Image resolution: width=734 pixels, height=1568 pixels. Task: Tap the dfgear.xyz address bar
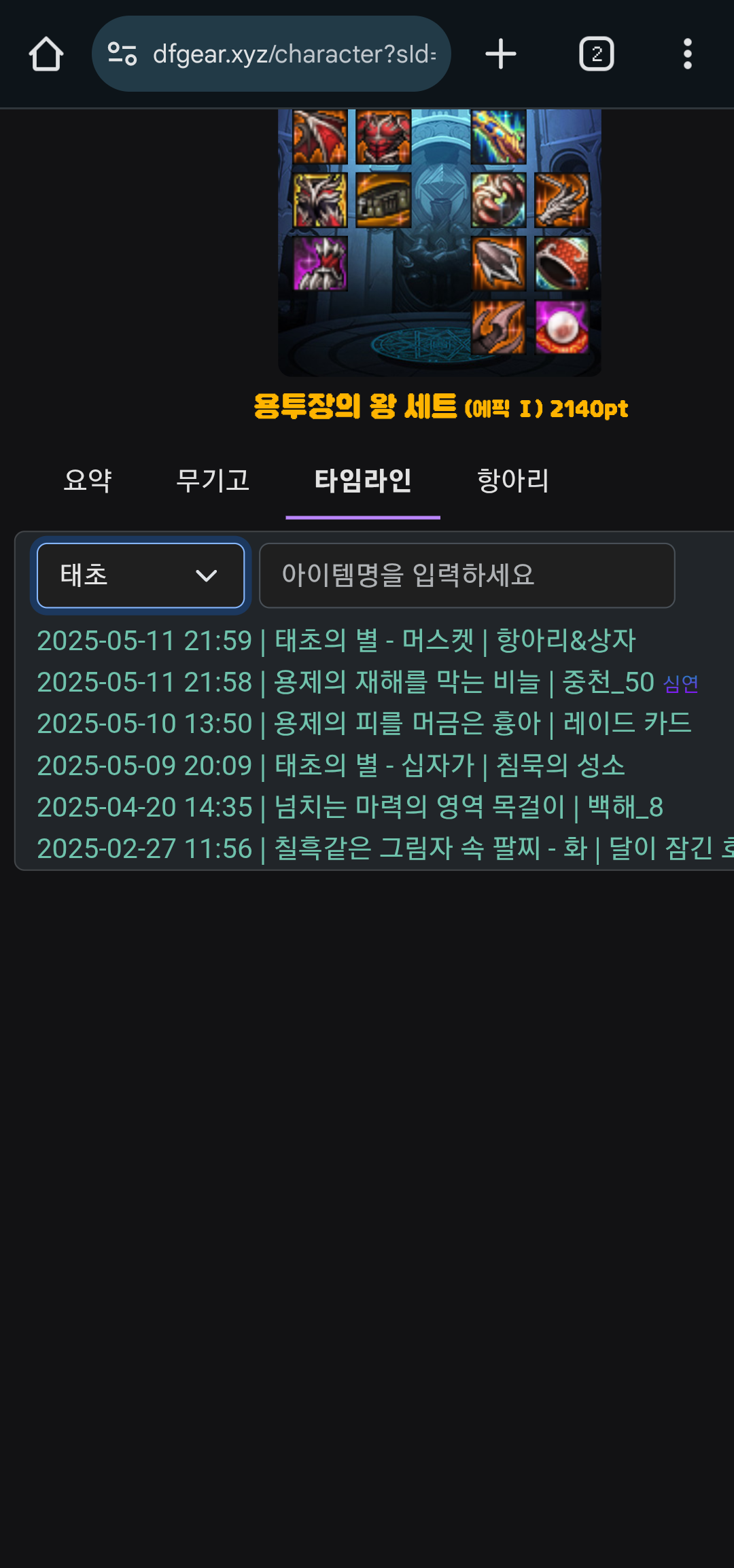(271, 54)
